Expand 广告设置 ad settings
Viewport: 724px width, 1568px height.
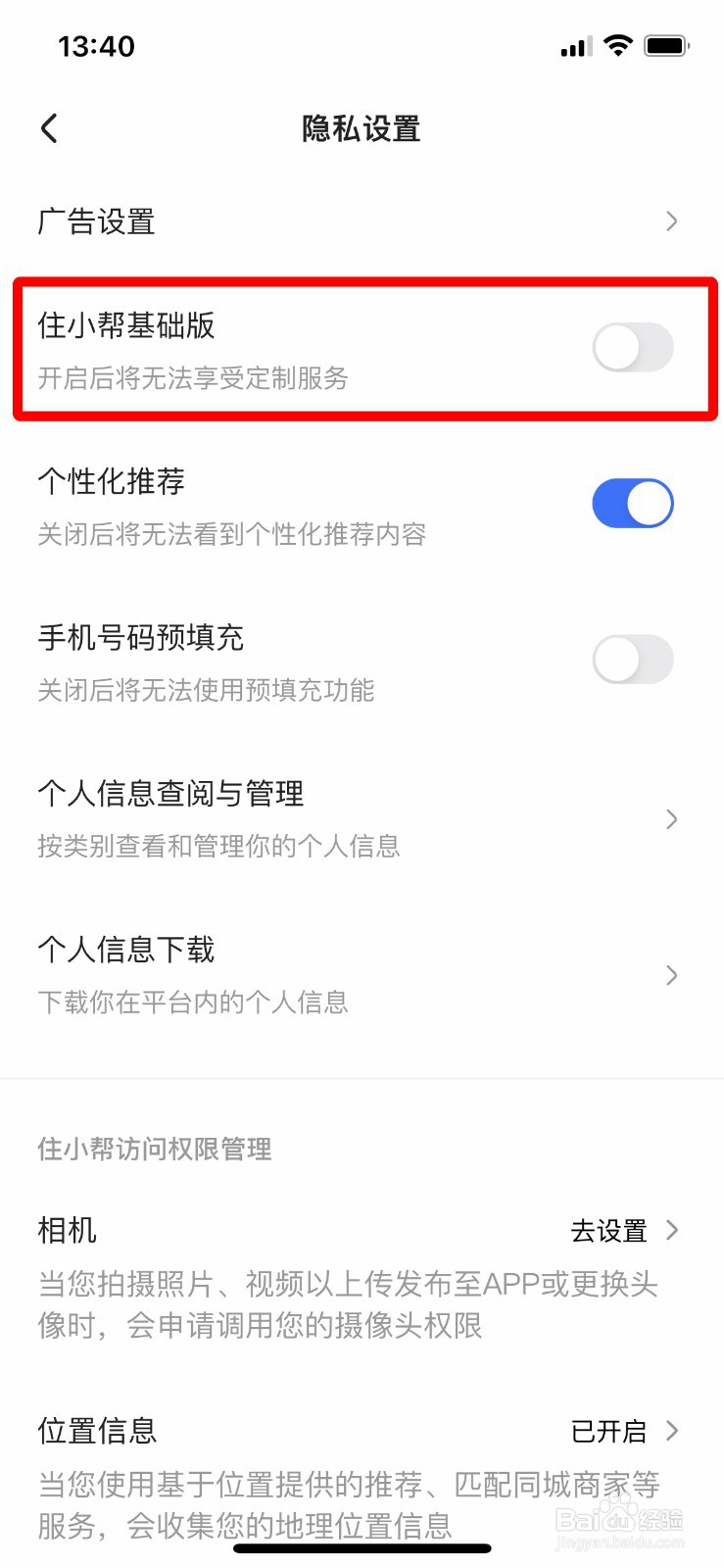click(x=670, y=221)
